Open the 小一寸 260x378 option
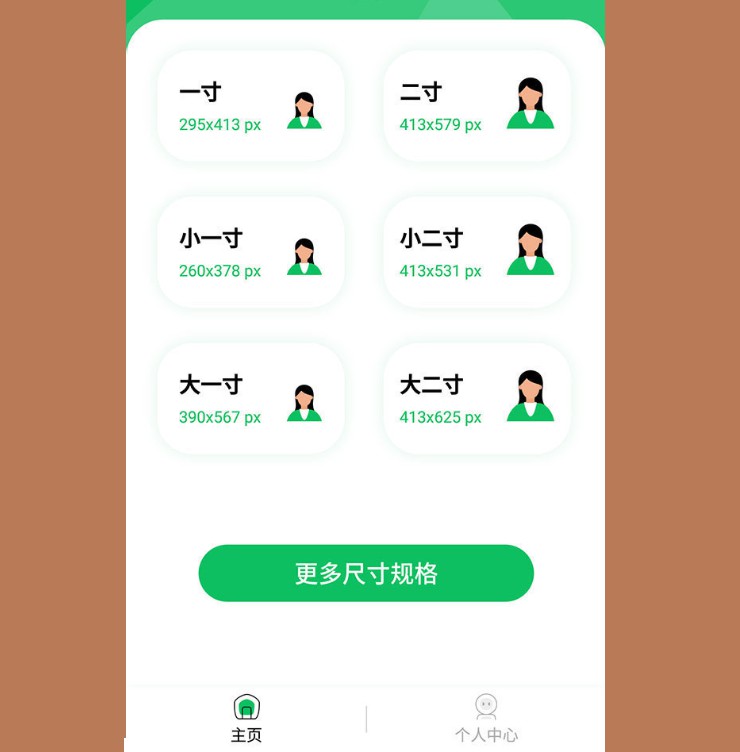Image resolution: width=740 pixels, height=752 pixels. pyautogui.click(x=250, y=253)
